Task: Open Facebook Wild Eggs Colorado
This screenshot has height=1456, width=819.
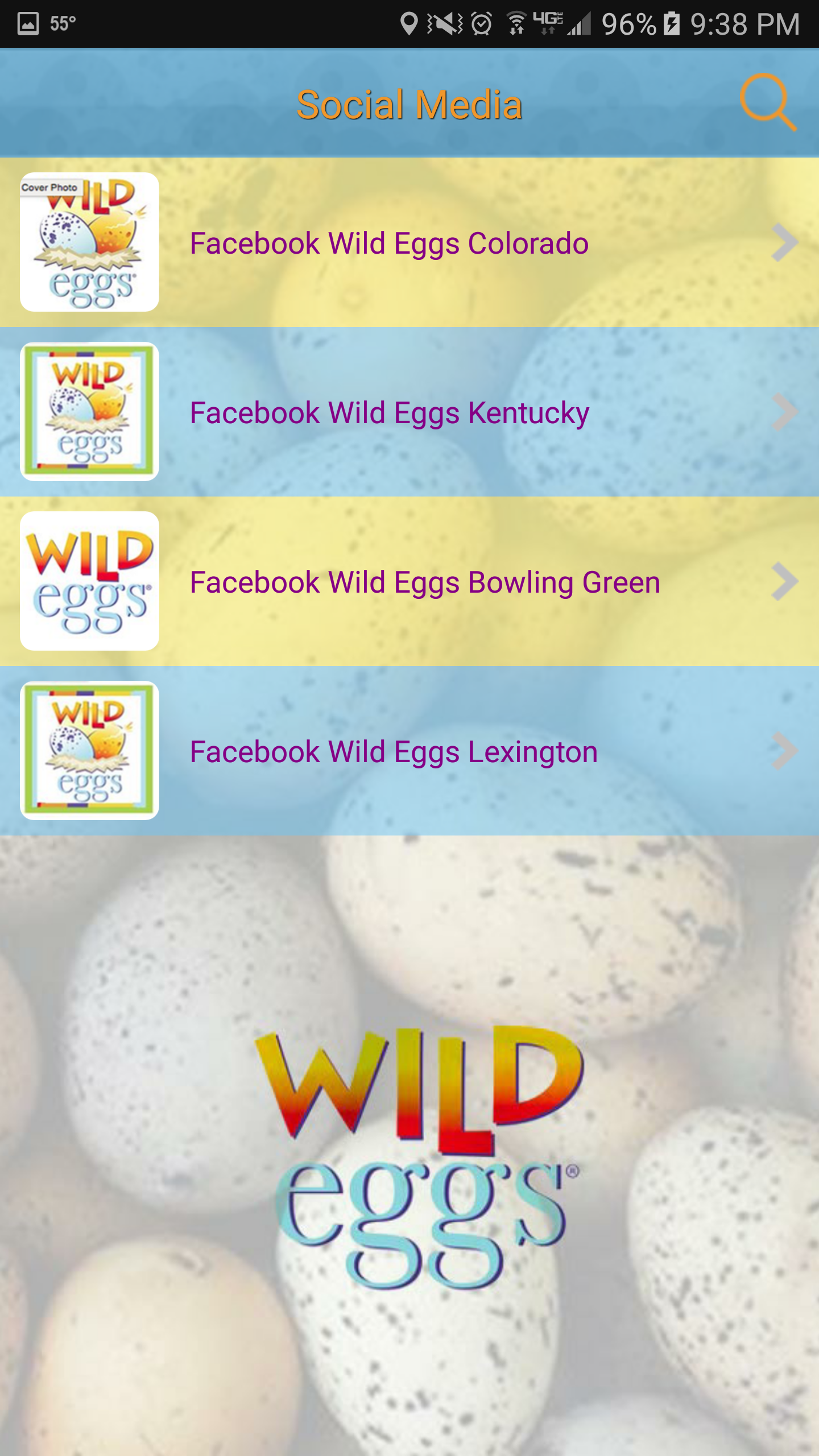Action: point(409,242)
